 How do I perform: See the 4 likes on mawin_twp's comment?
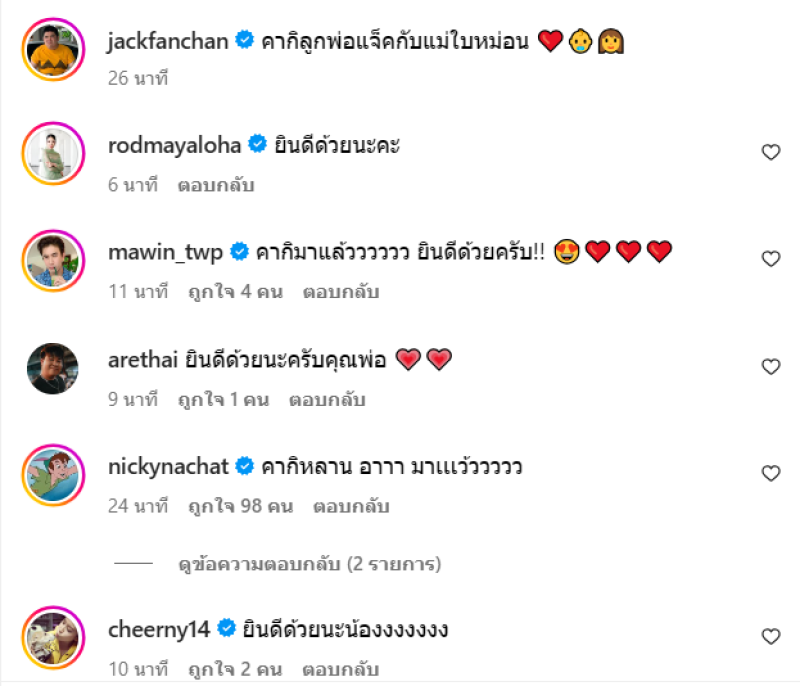point(235,292)
